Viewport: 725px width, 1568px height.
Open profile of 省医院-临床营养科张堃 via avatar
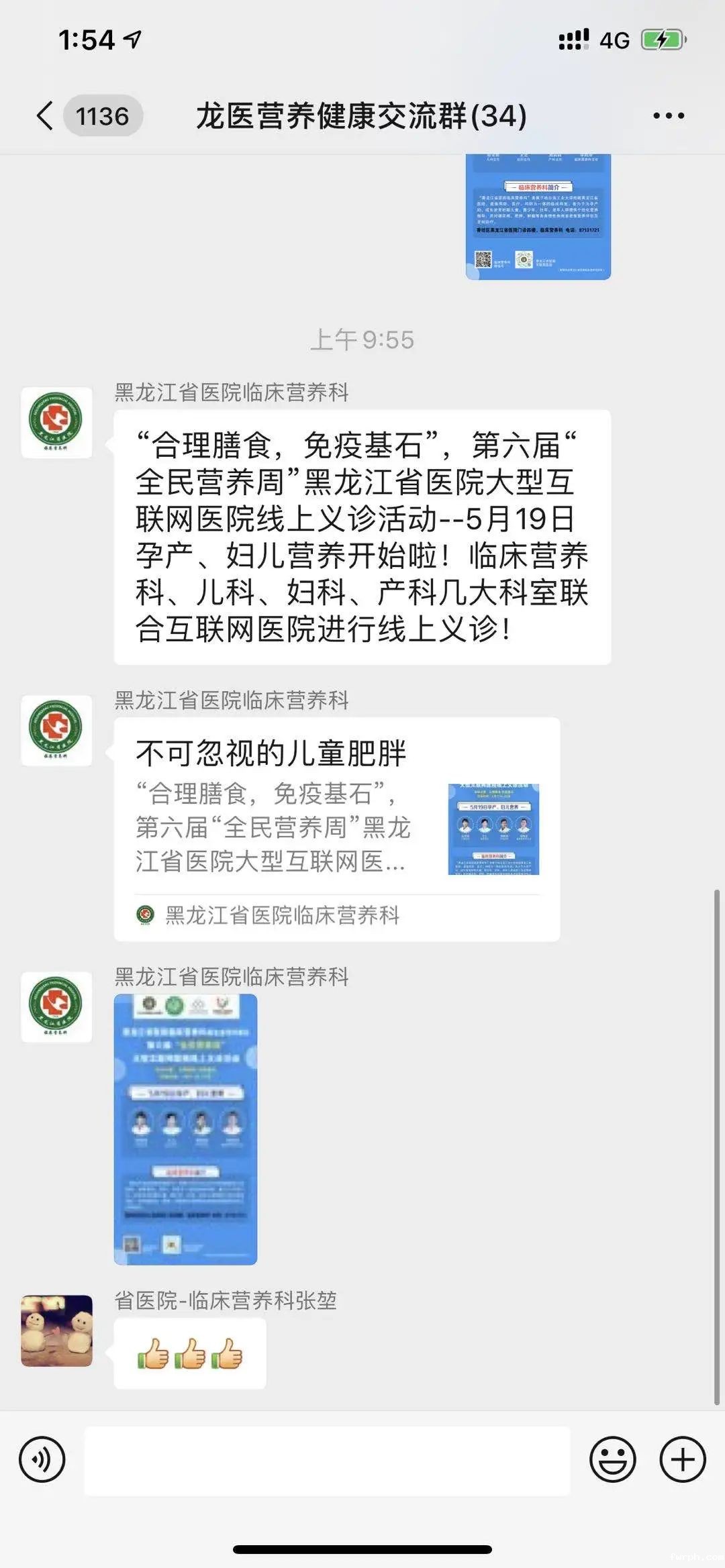[x=56, y=1330]
